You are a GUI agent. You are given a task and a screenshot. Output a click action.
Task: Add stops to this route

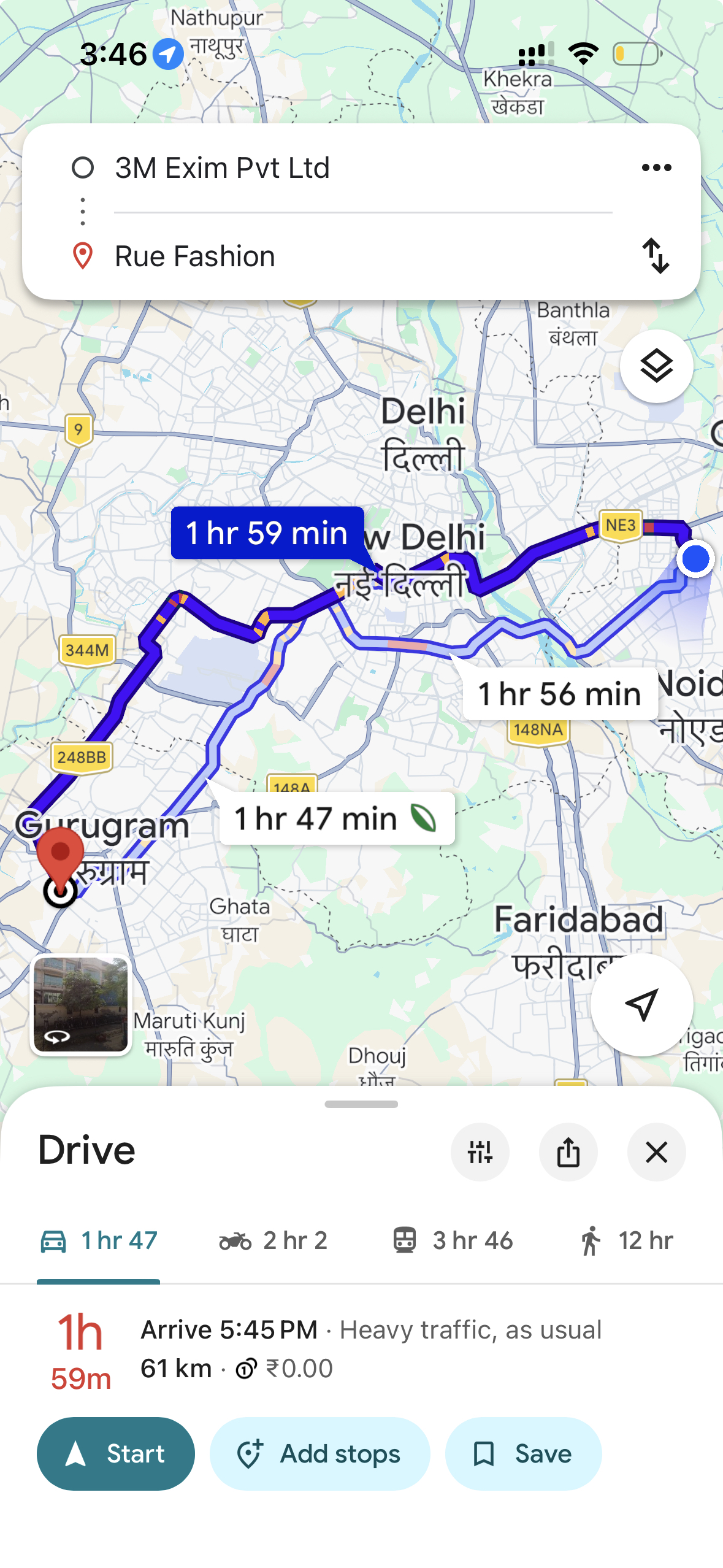pyautogui.click(x=319, y=1454)
